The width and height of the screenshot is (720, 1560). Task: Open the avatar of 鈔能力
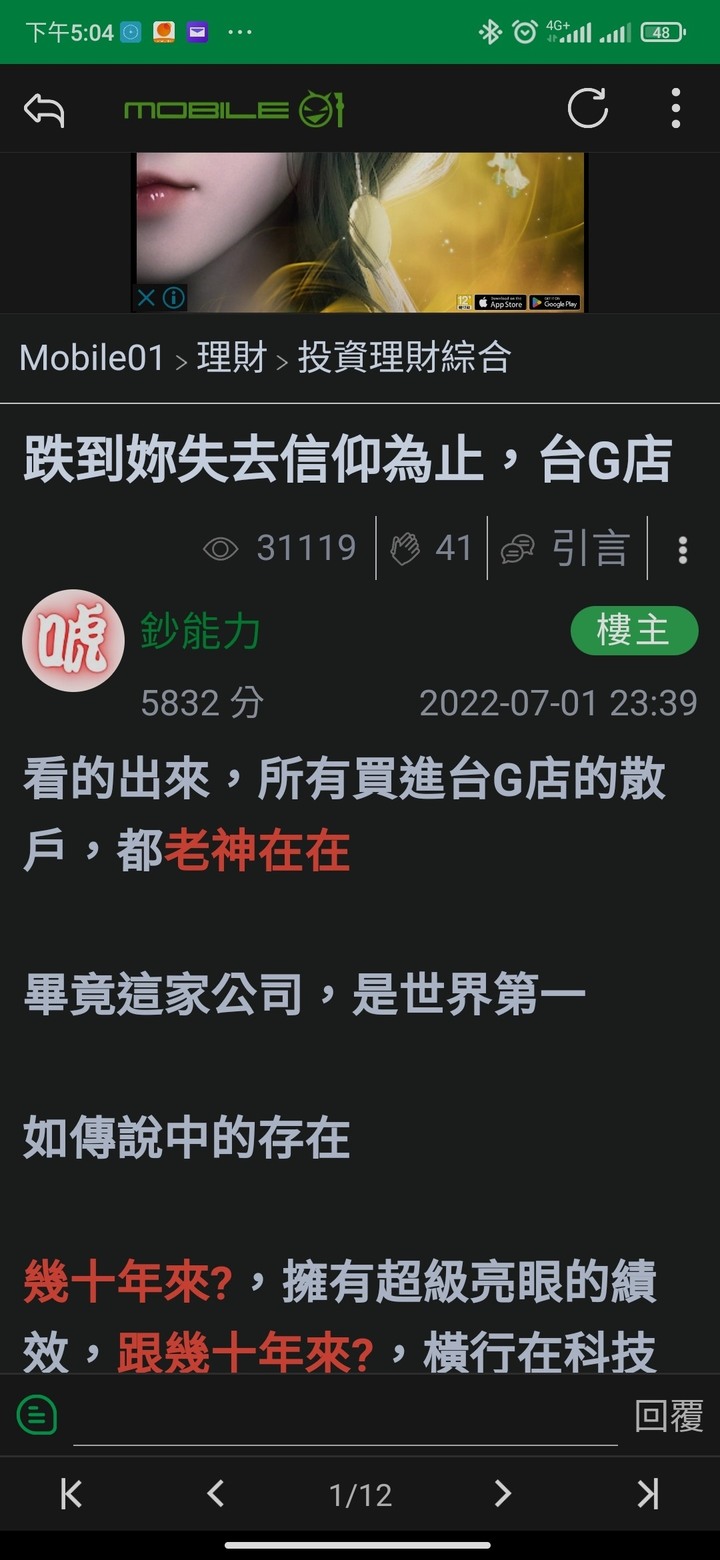pyautogui.click(x=73, y=641)
